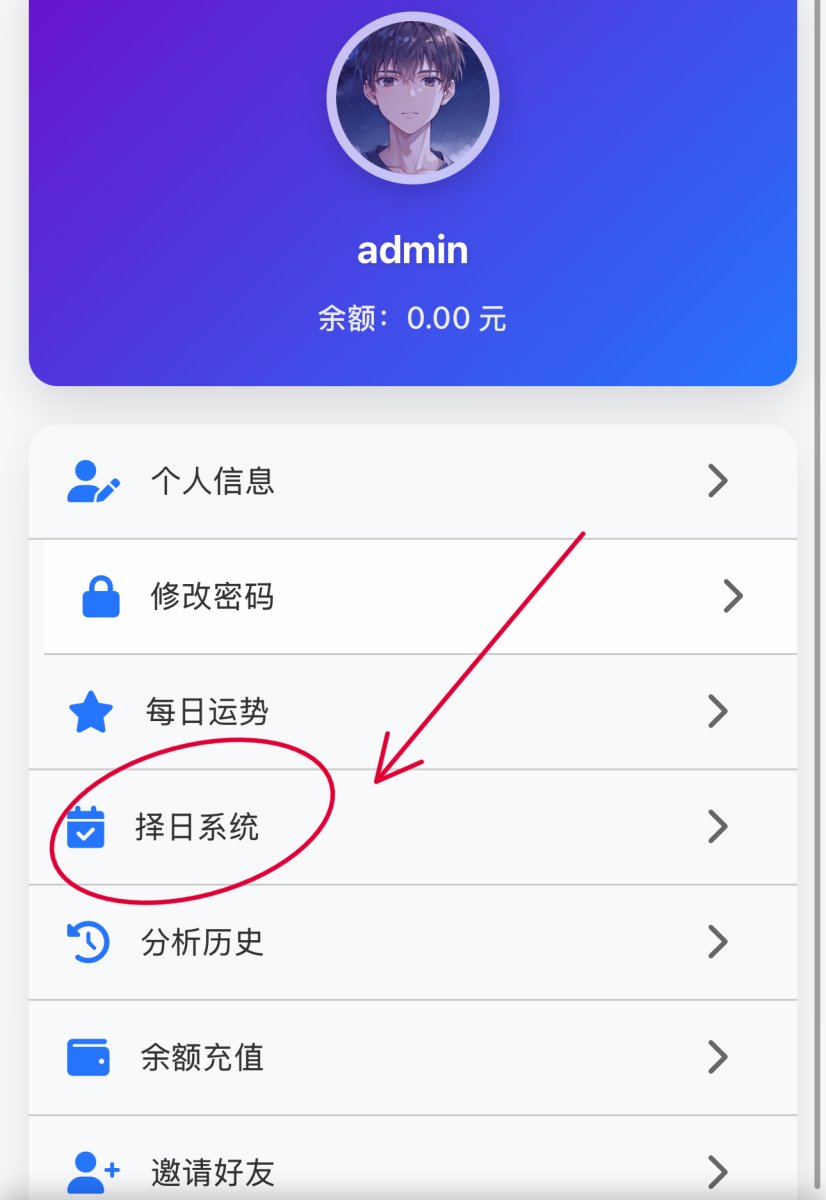Open the 择日系统 entry
The width and height of the screenshot is (826, 1200).
tap(197, 827)
